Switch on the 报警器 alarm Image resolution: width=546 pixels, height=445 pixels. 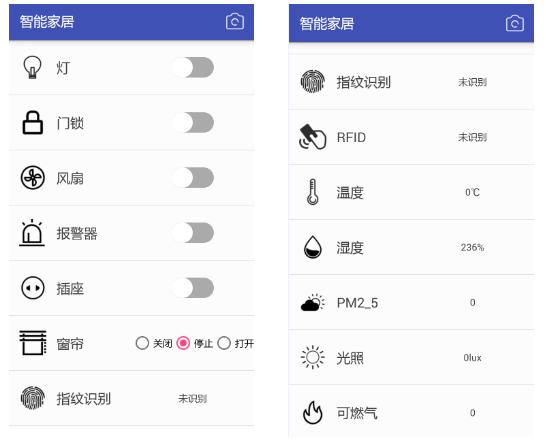[193, 233]
